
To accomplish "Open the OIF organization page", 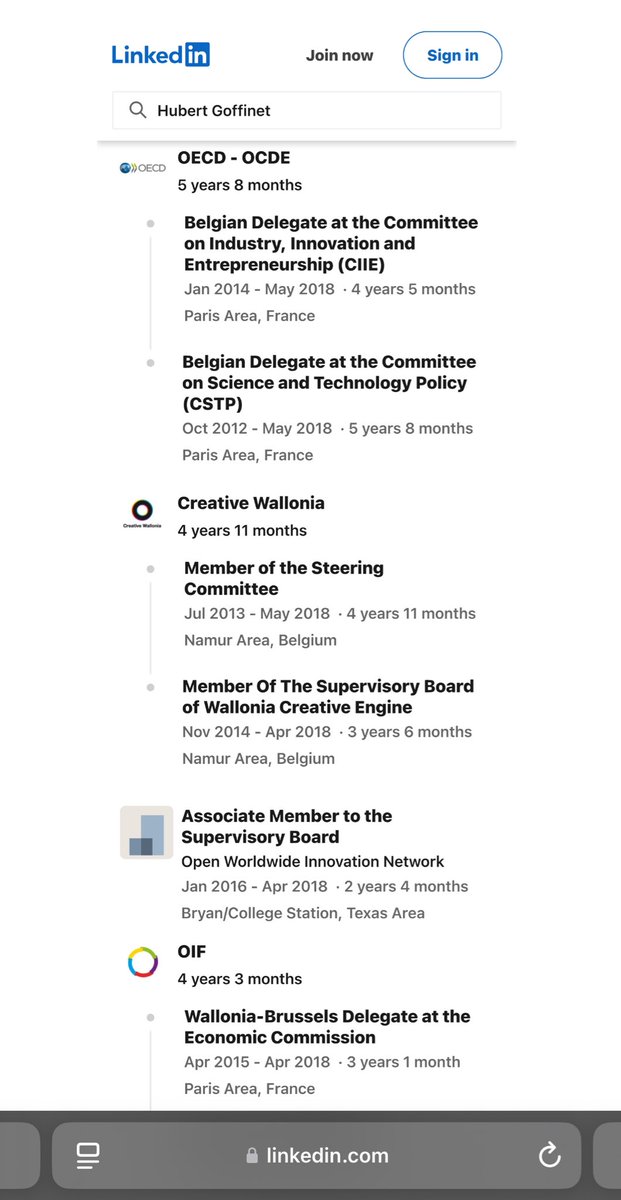I will (x=192, y=951).
